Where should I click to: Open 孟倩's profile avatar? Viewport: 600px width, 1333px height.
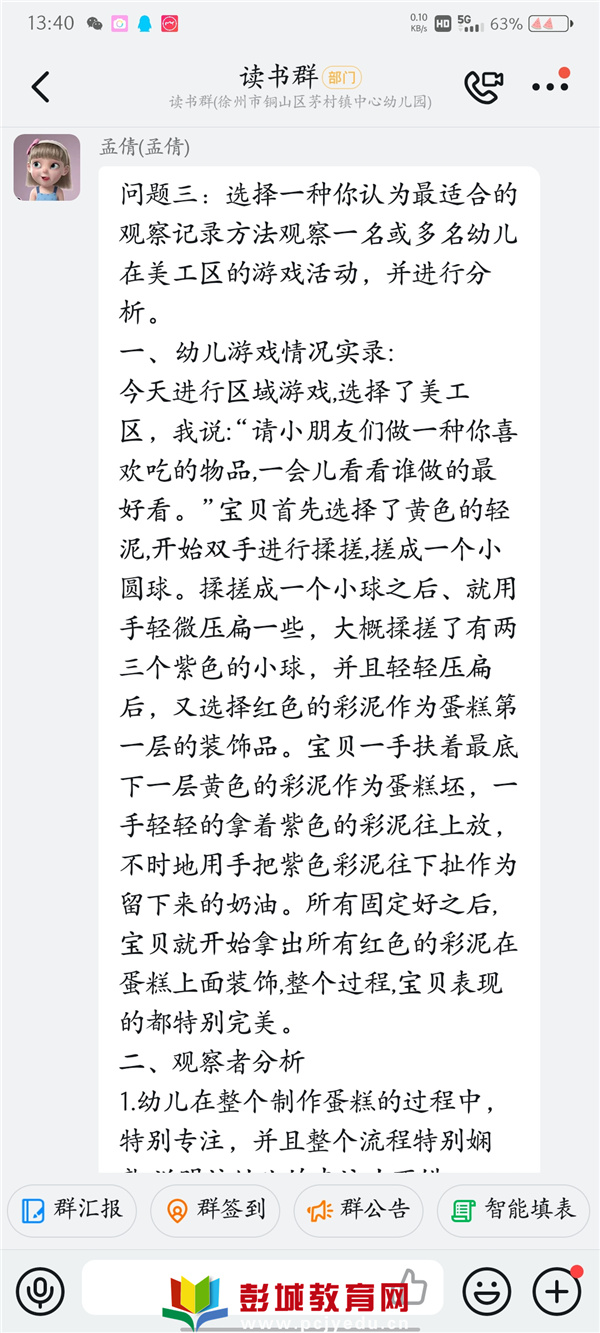(x=46, y=167)
